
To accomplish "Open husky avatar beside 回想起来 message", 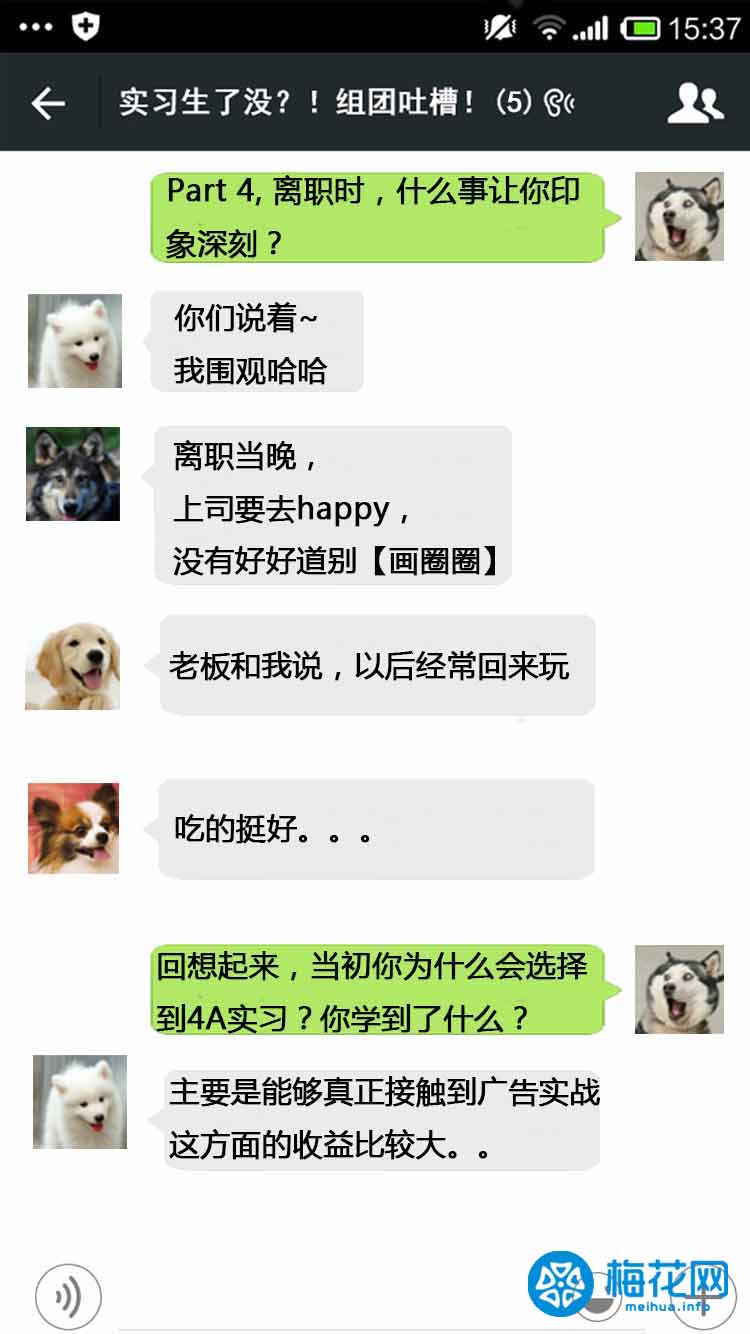I will (679, 990).
